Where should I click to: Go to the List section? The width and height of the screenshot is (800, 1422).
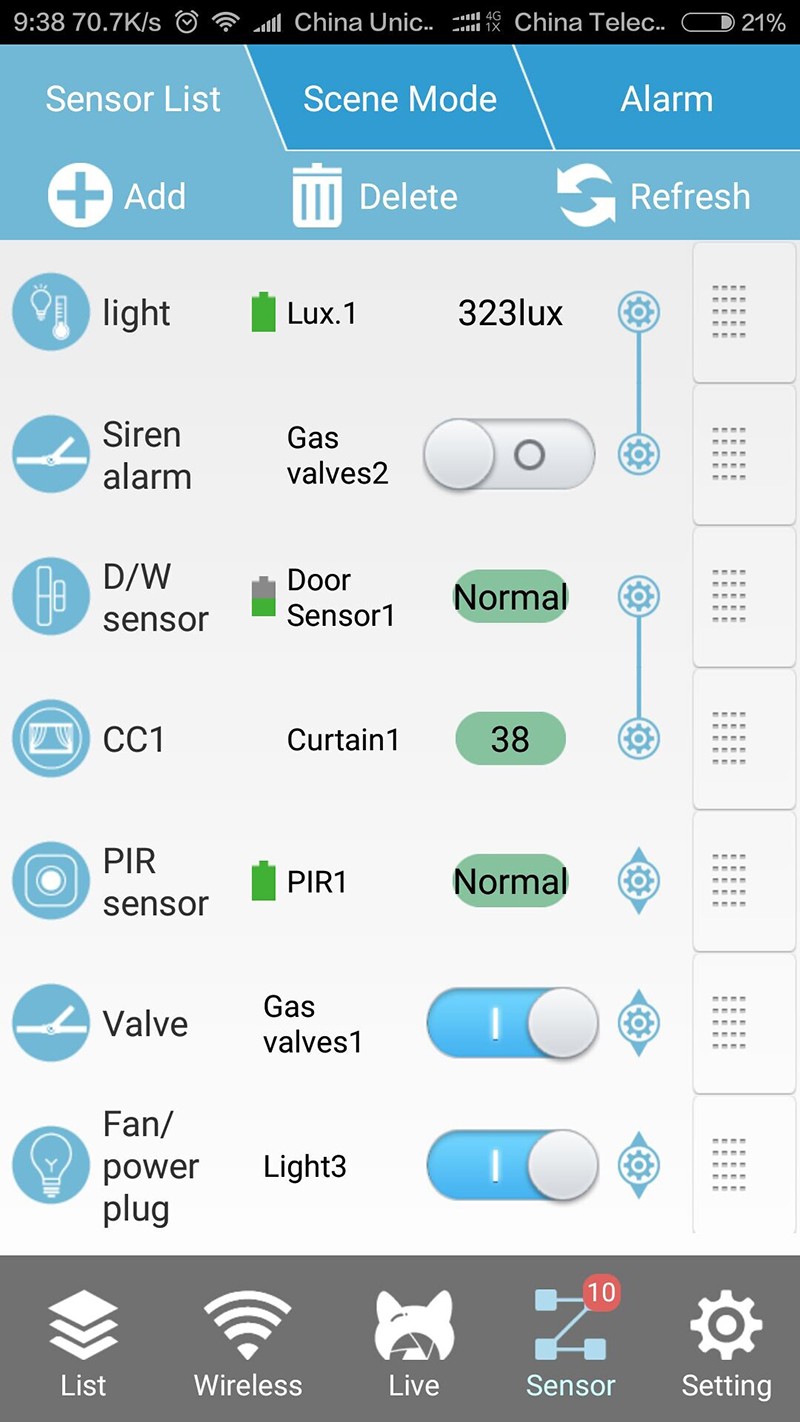click(83, 1342)
